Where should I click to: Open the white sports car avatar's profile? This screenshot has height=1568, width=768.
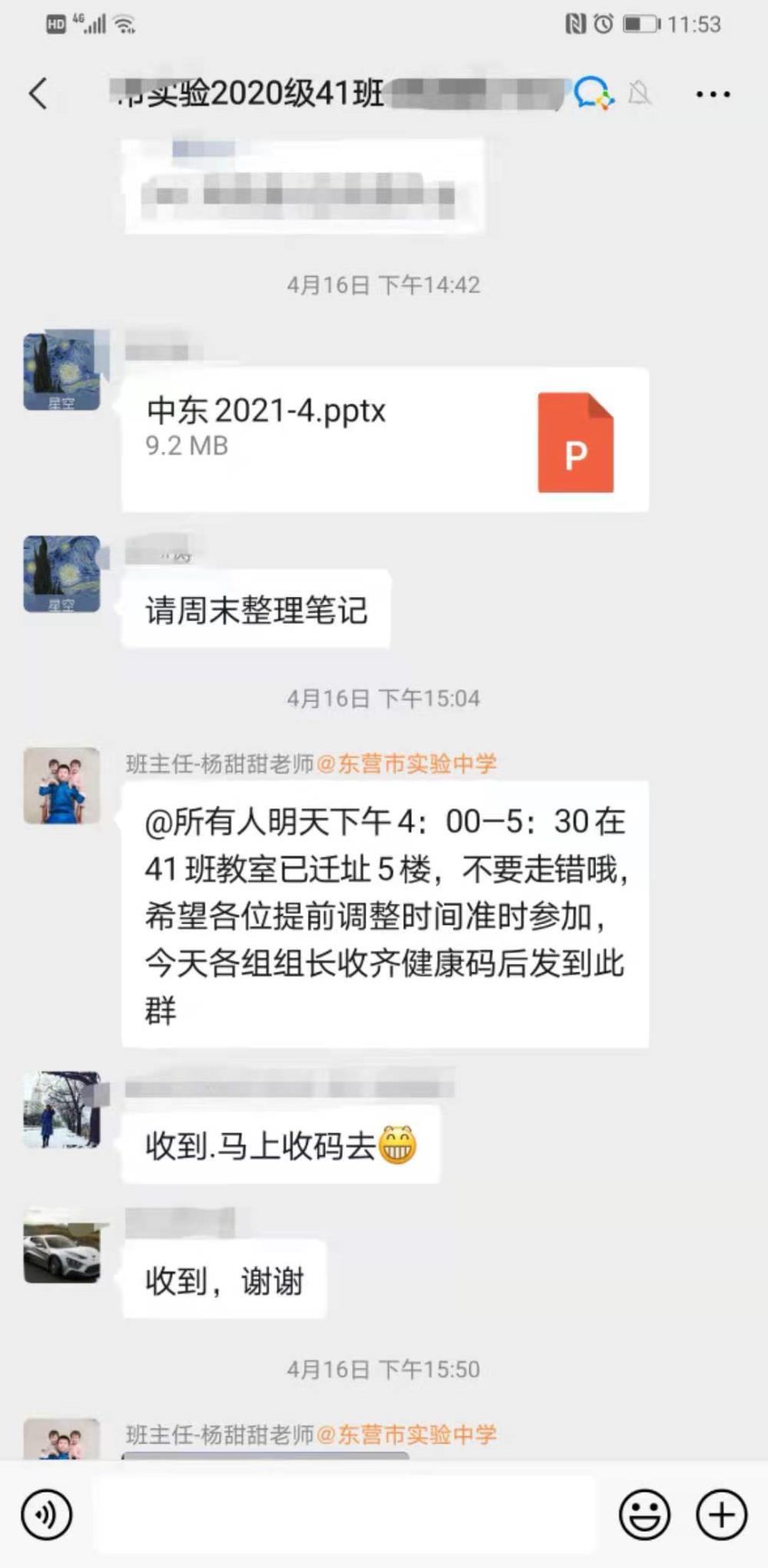(62, 1246)
